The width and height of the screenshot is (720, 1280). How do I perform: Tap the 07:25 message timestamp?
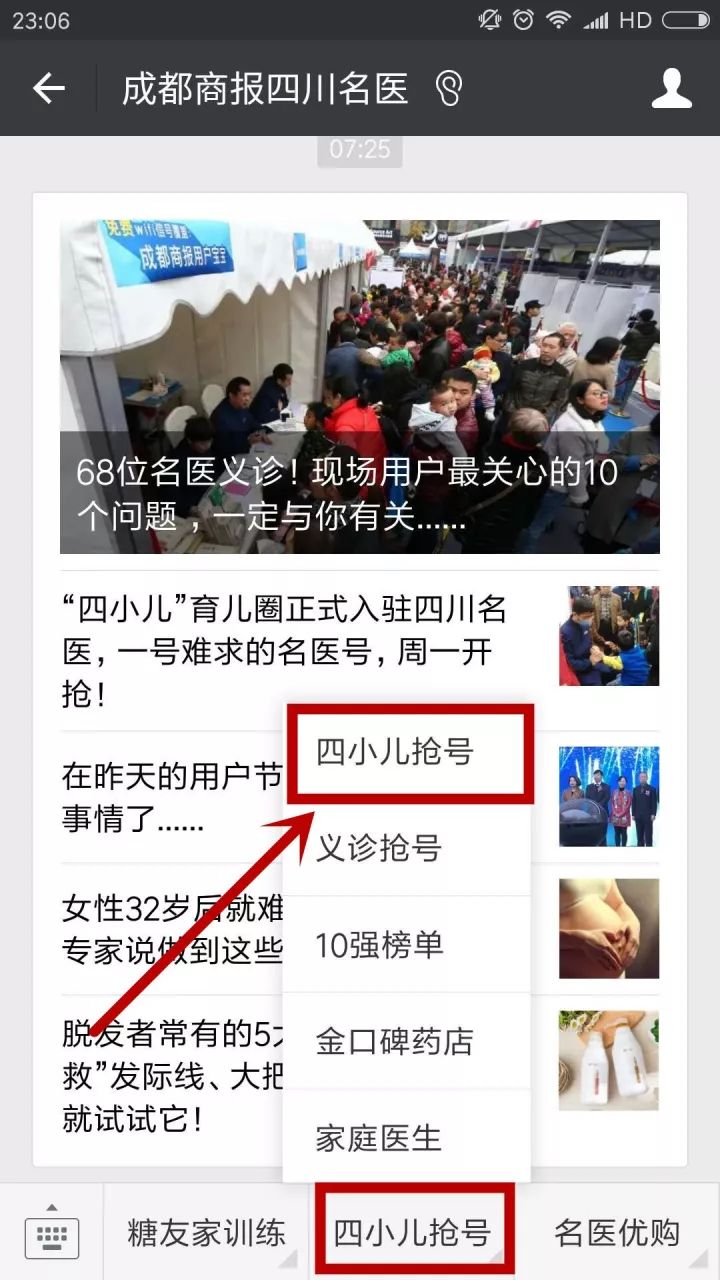click(360, 150)
